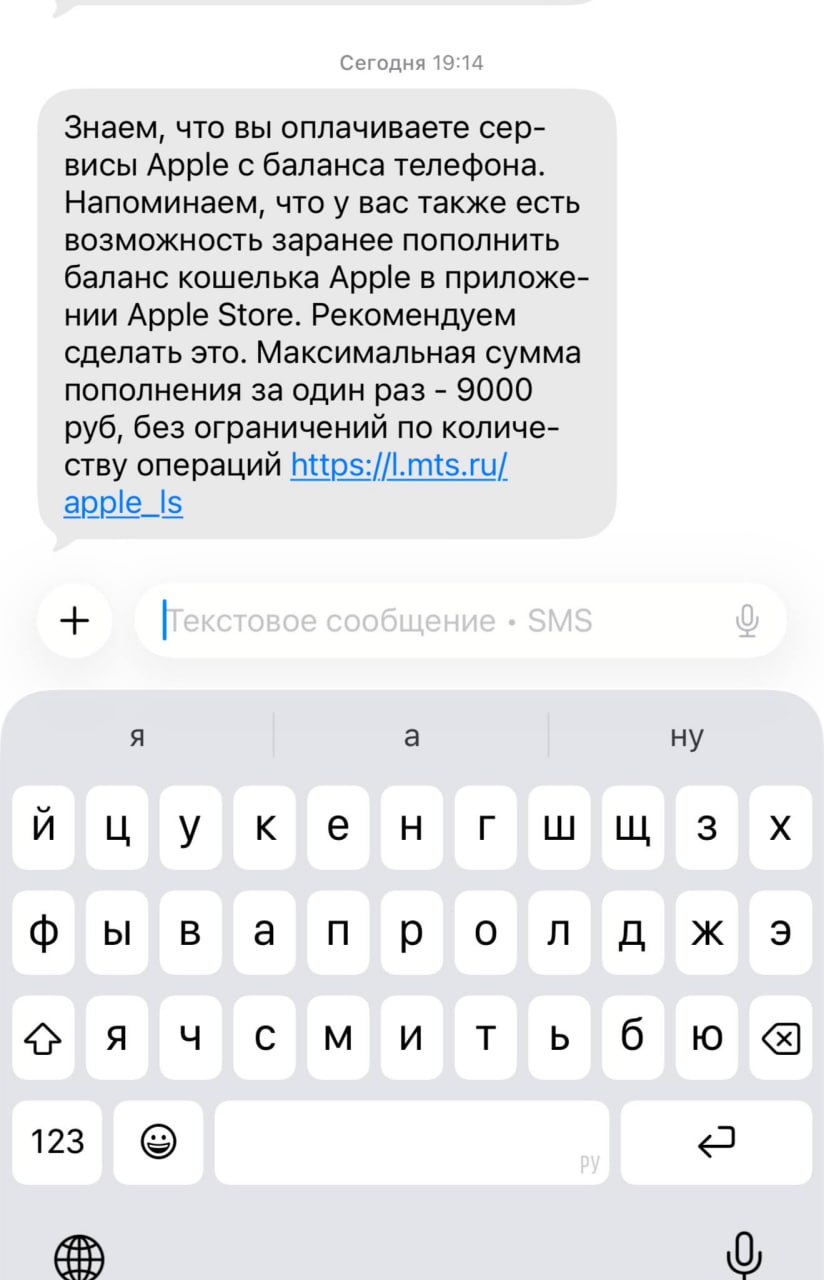Start voice message with the field microphone
This screenshot has width=824, height=1280.
pos(746,621)
